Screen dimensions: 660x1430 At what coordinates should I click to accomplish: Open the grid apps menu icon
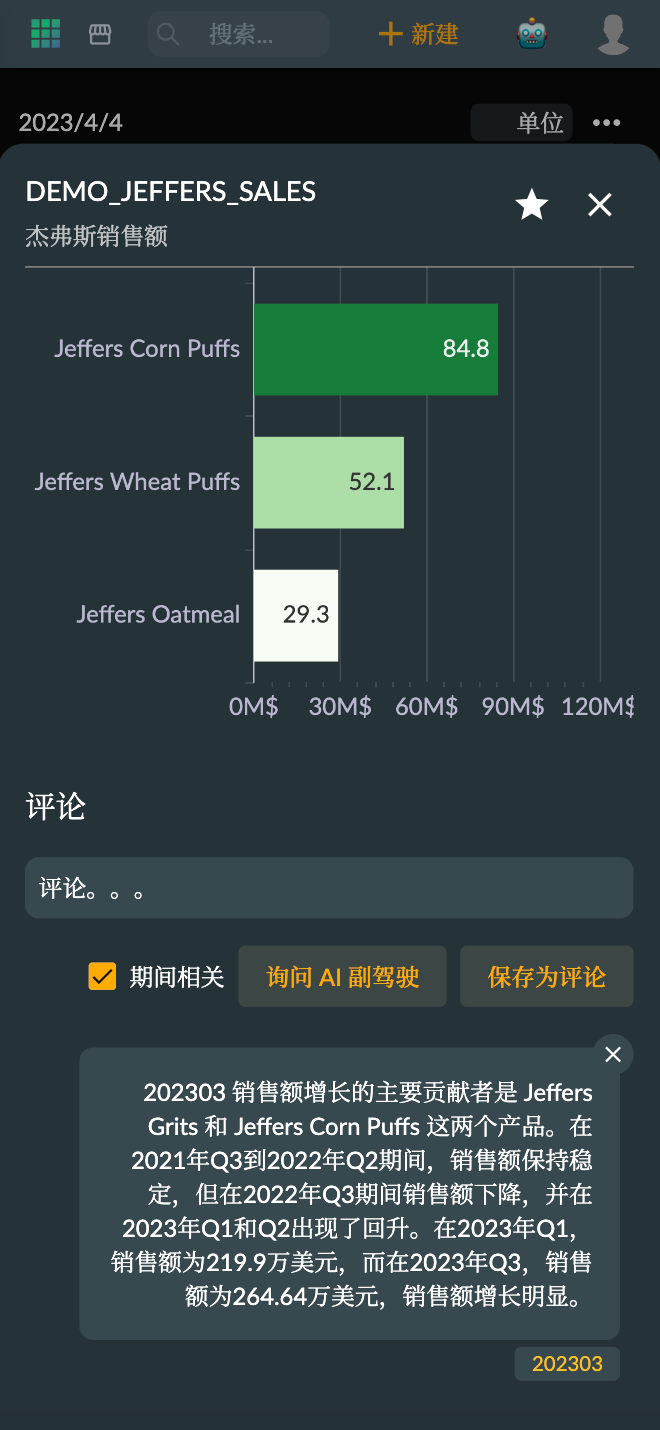[x=45, y=34]
